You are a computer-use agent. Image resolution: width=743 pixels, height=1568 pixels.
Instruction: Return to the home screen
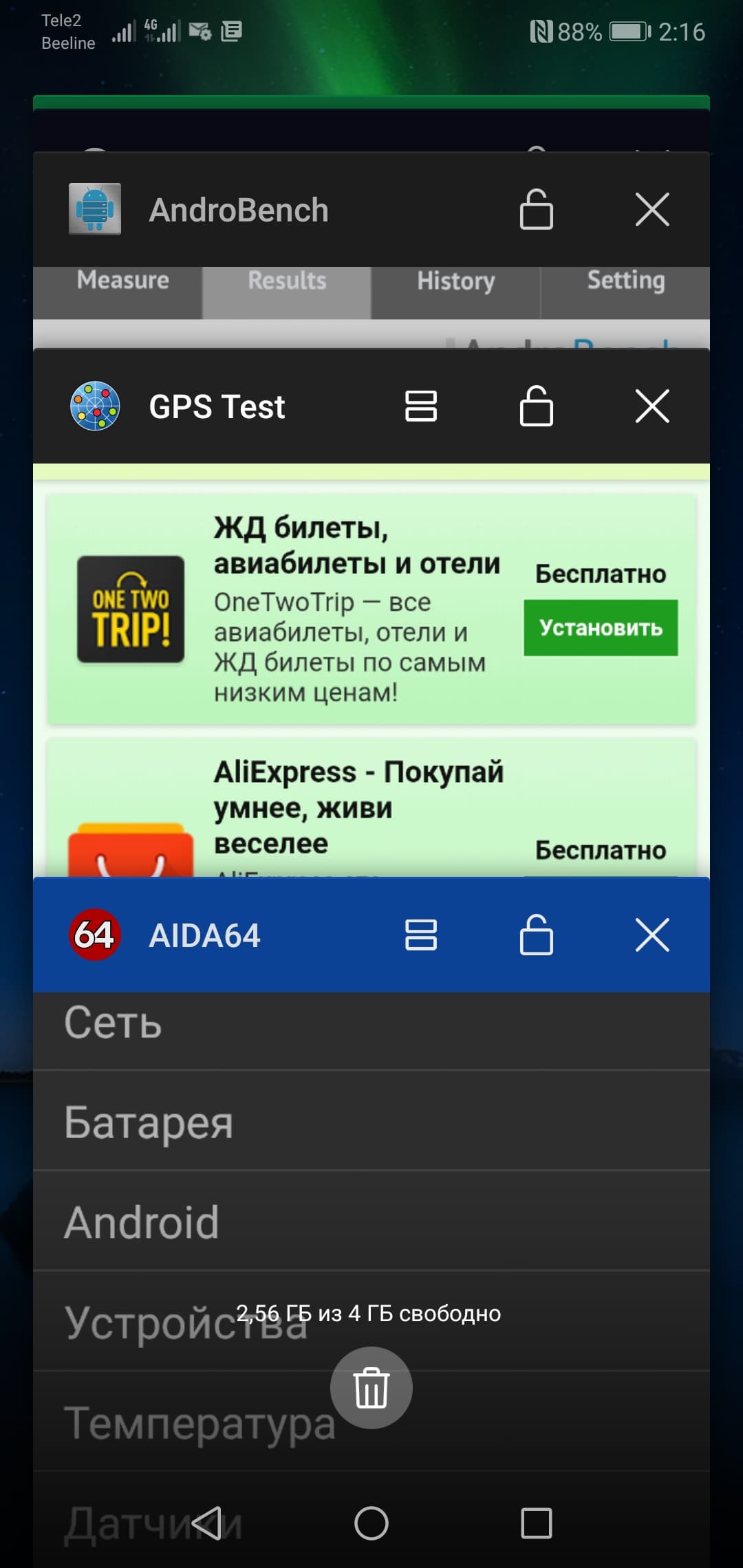click(371, 1523)
